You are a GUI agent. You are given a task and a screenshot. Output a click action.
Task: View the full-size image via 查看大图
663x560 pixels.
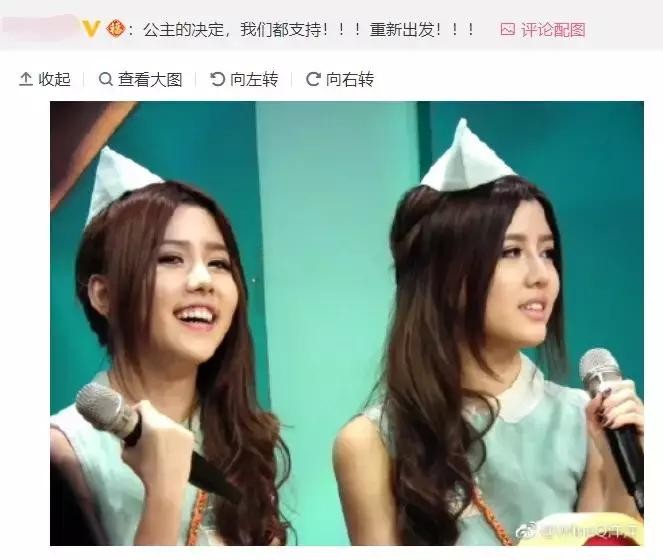140,79
